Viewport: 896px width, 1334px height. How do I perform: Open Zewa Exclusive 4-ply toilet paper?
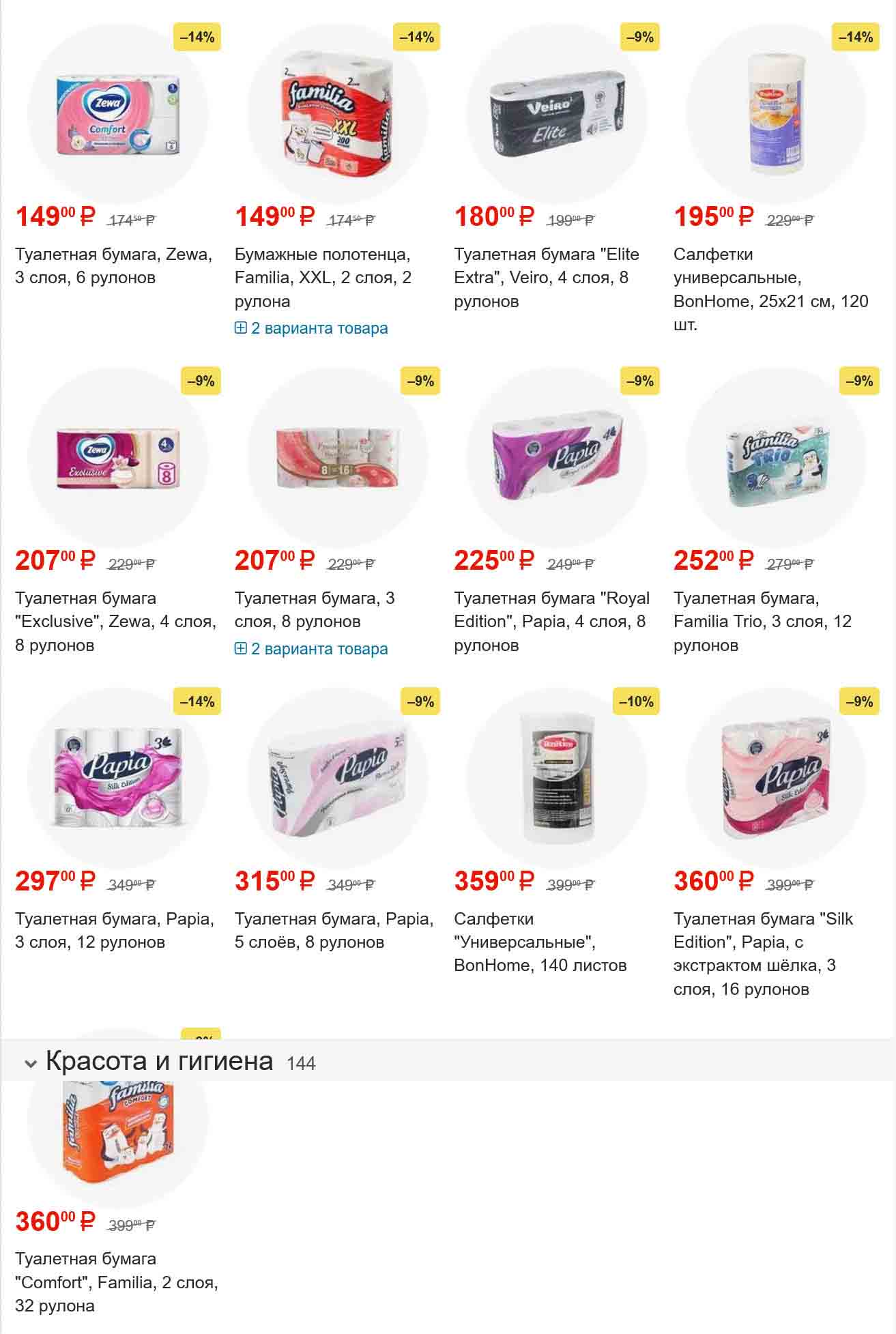(115, 622)
